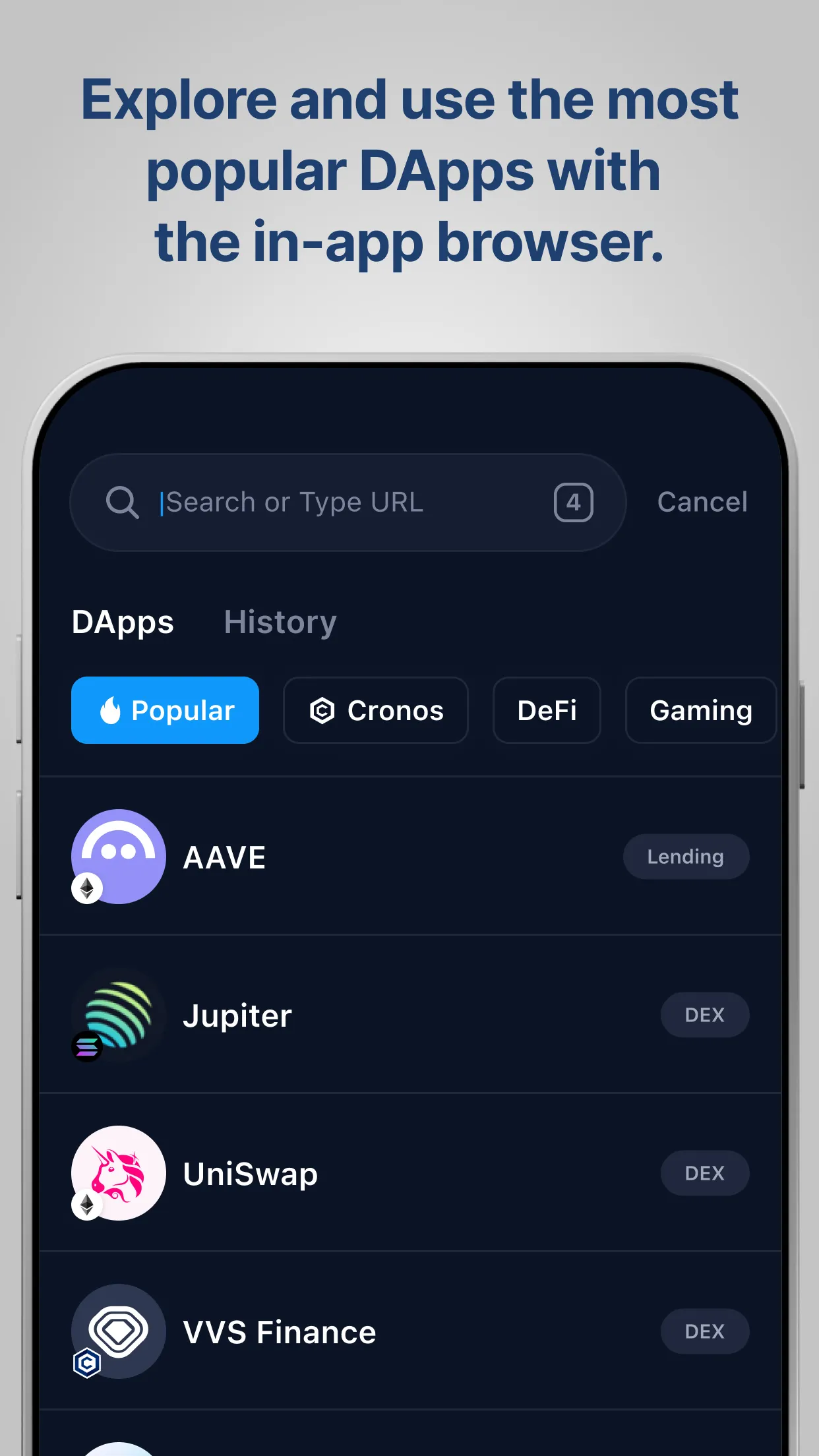Switch to the History tab
Image resolution: width=819 pixels, height=1456 pixels.
click(279, 621)
